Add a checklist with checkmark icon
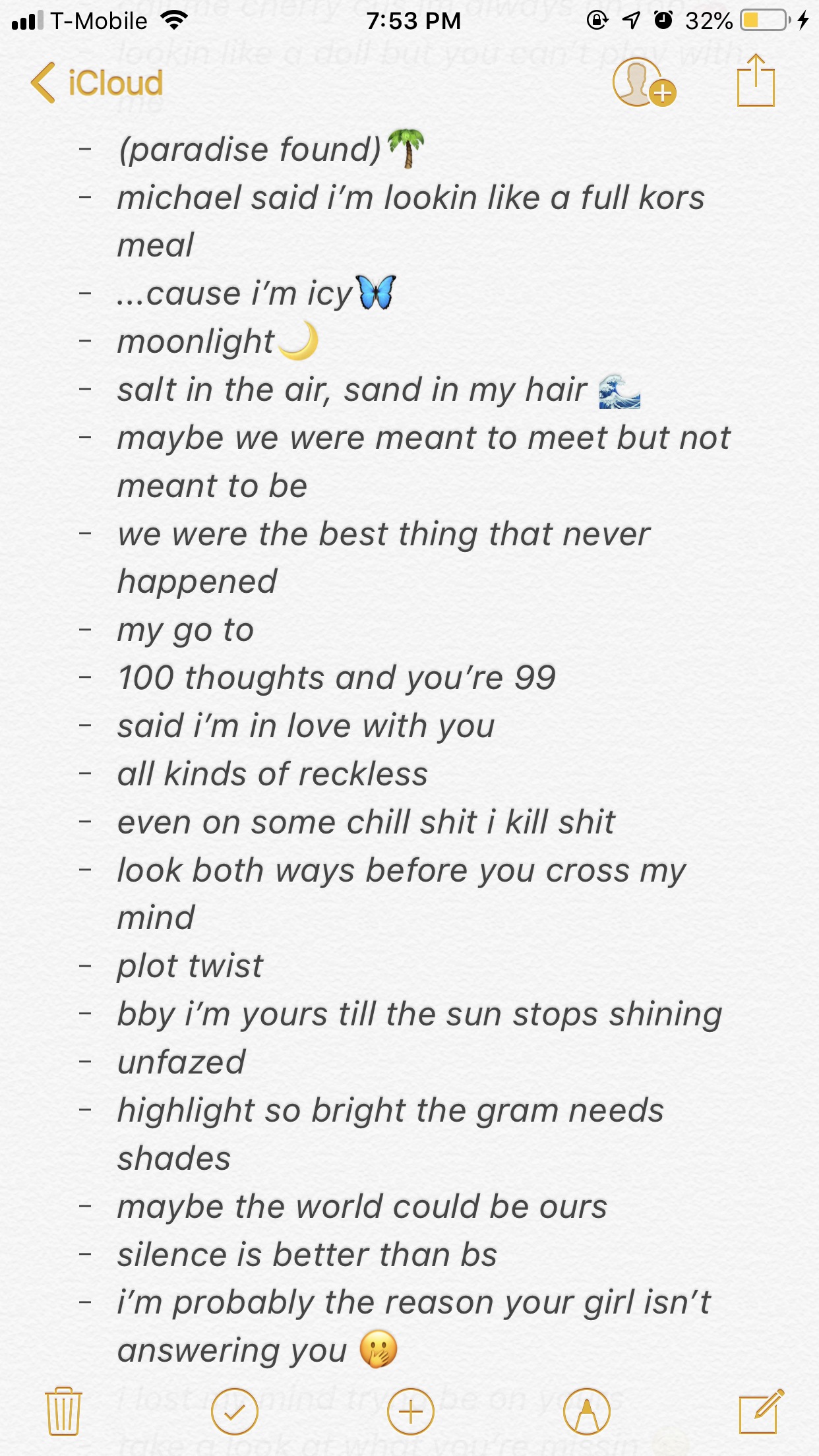 pyautogui.click(x=234, y=1411)
